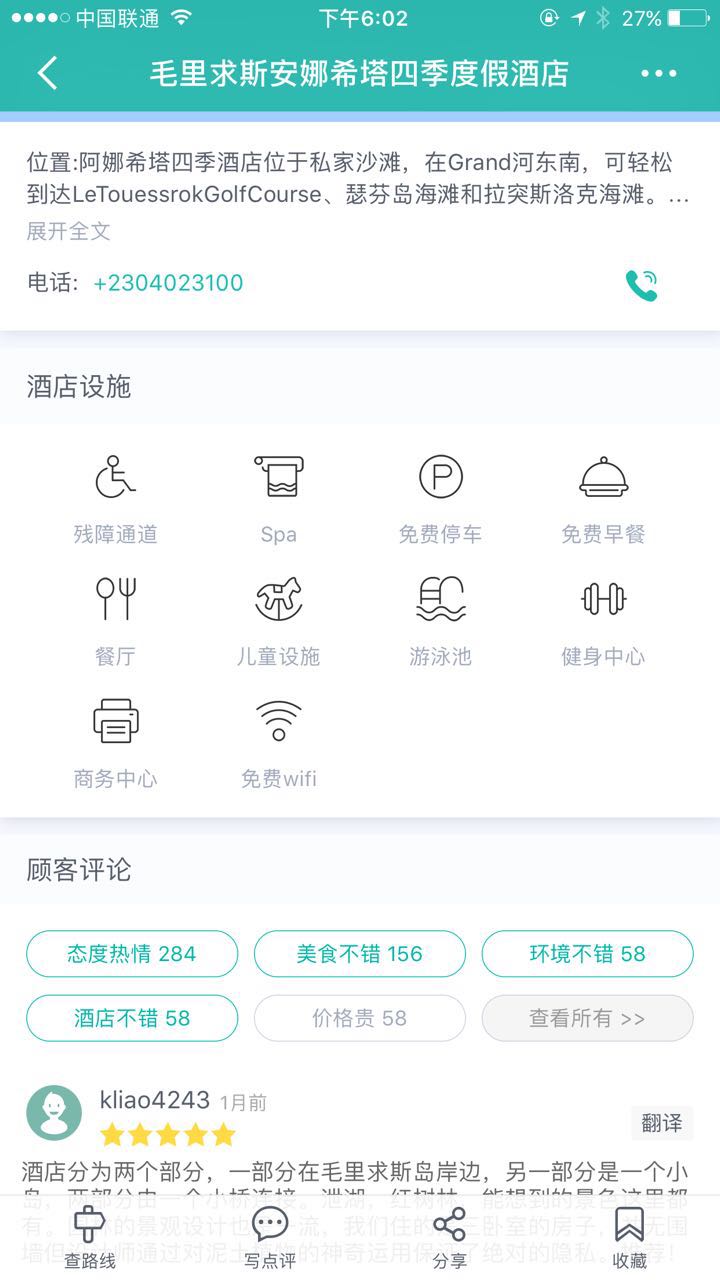Expand full text with 展开全文

68,231
